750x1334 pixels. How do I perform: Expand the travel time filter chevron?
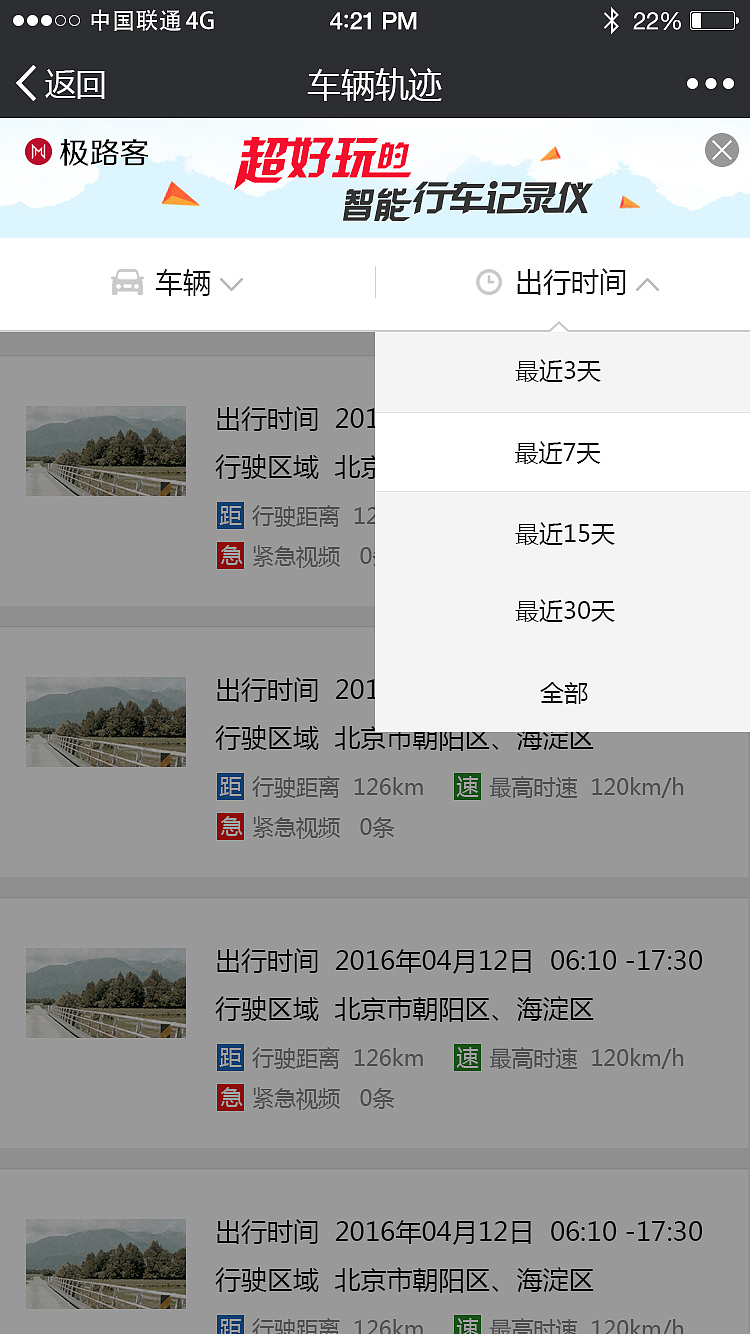[x=648, y=283]
